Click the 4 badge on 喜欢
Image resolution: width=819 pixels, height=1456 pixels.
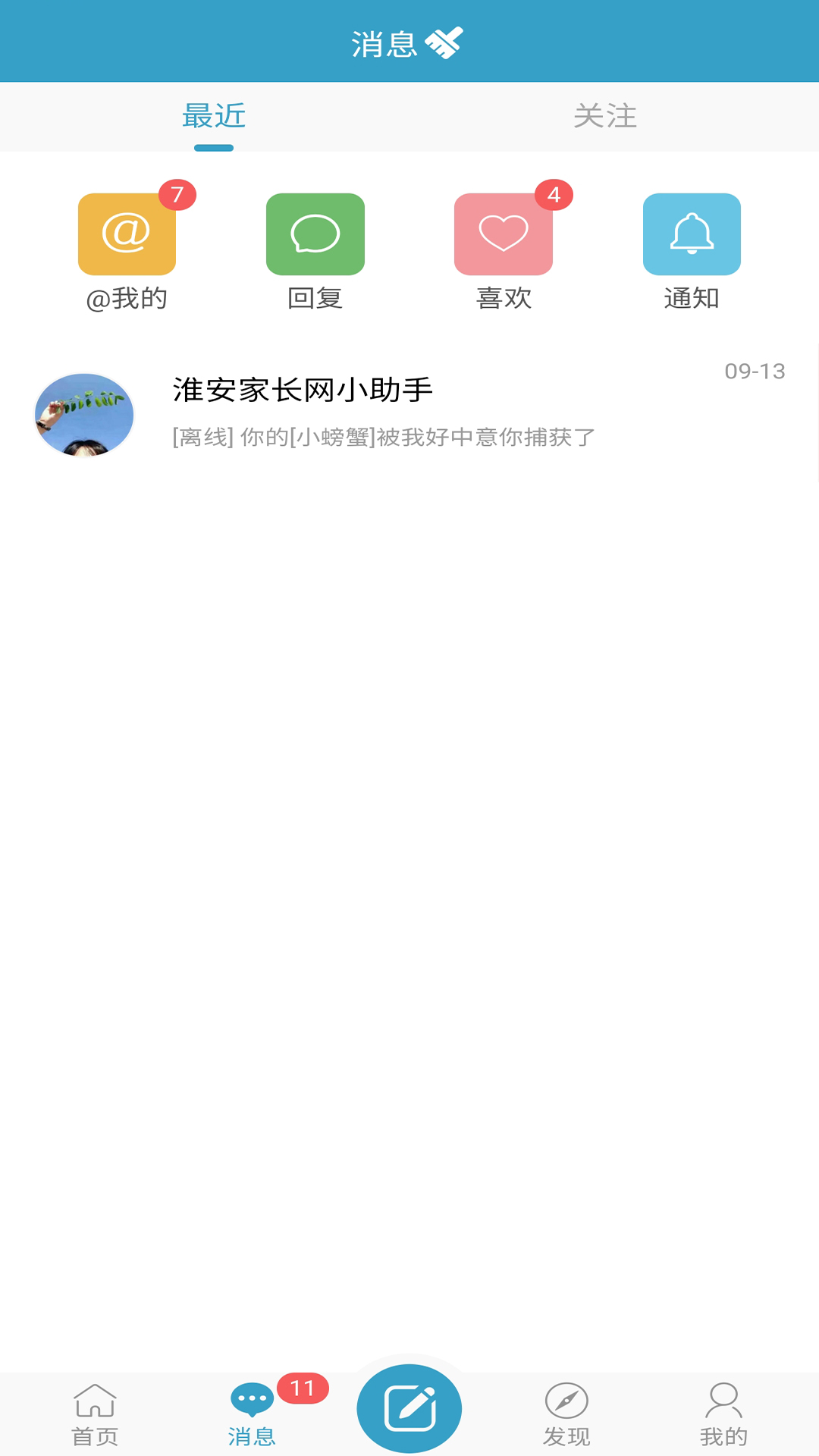(x=553, y=193)
